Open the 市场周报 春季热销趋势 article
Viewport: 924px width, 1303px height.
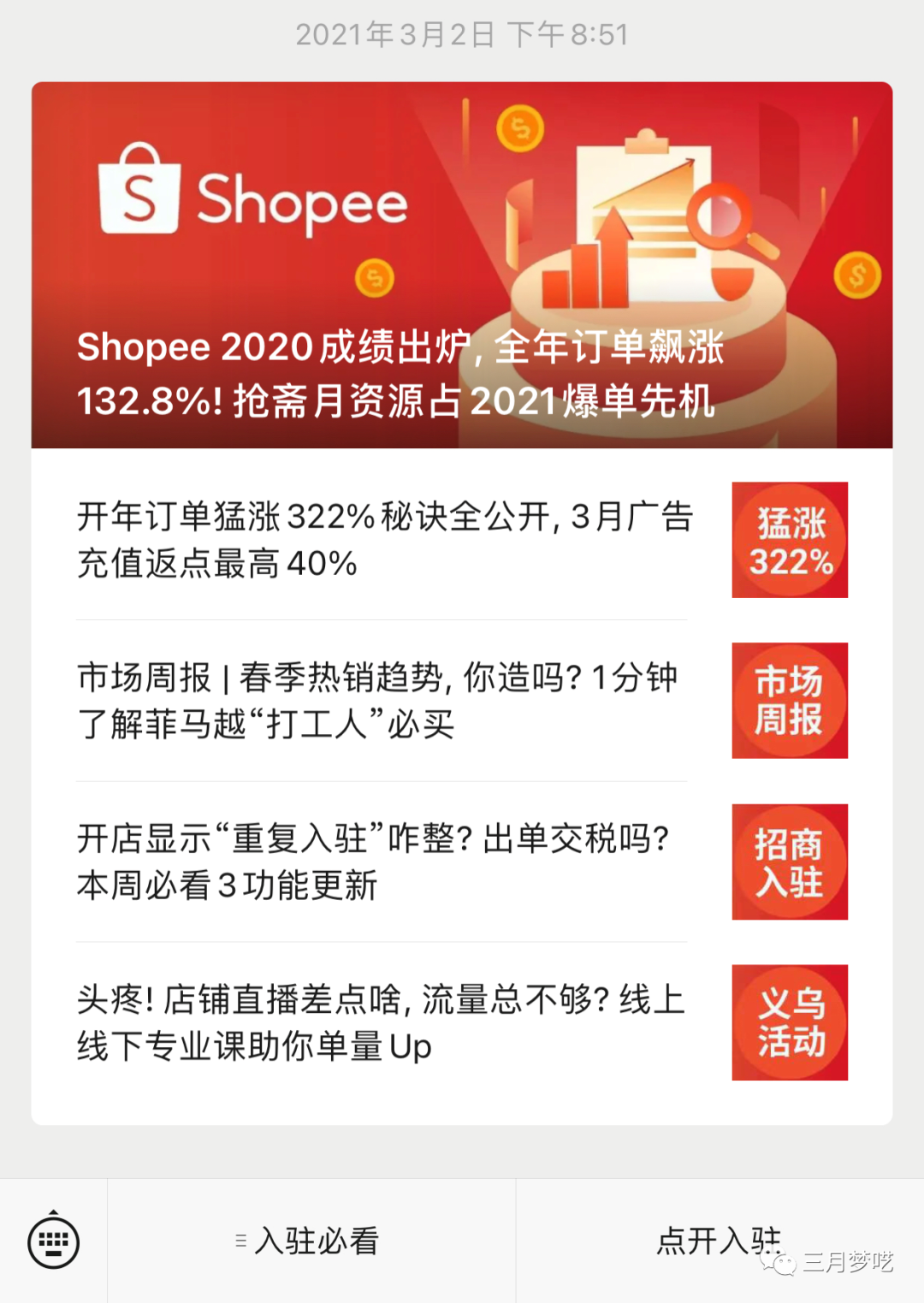click(x=385, y=700)
